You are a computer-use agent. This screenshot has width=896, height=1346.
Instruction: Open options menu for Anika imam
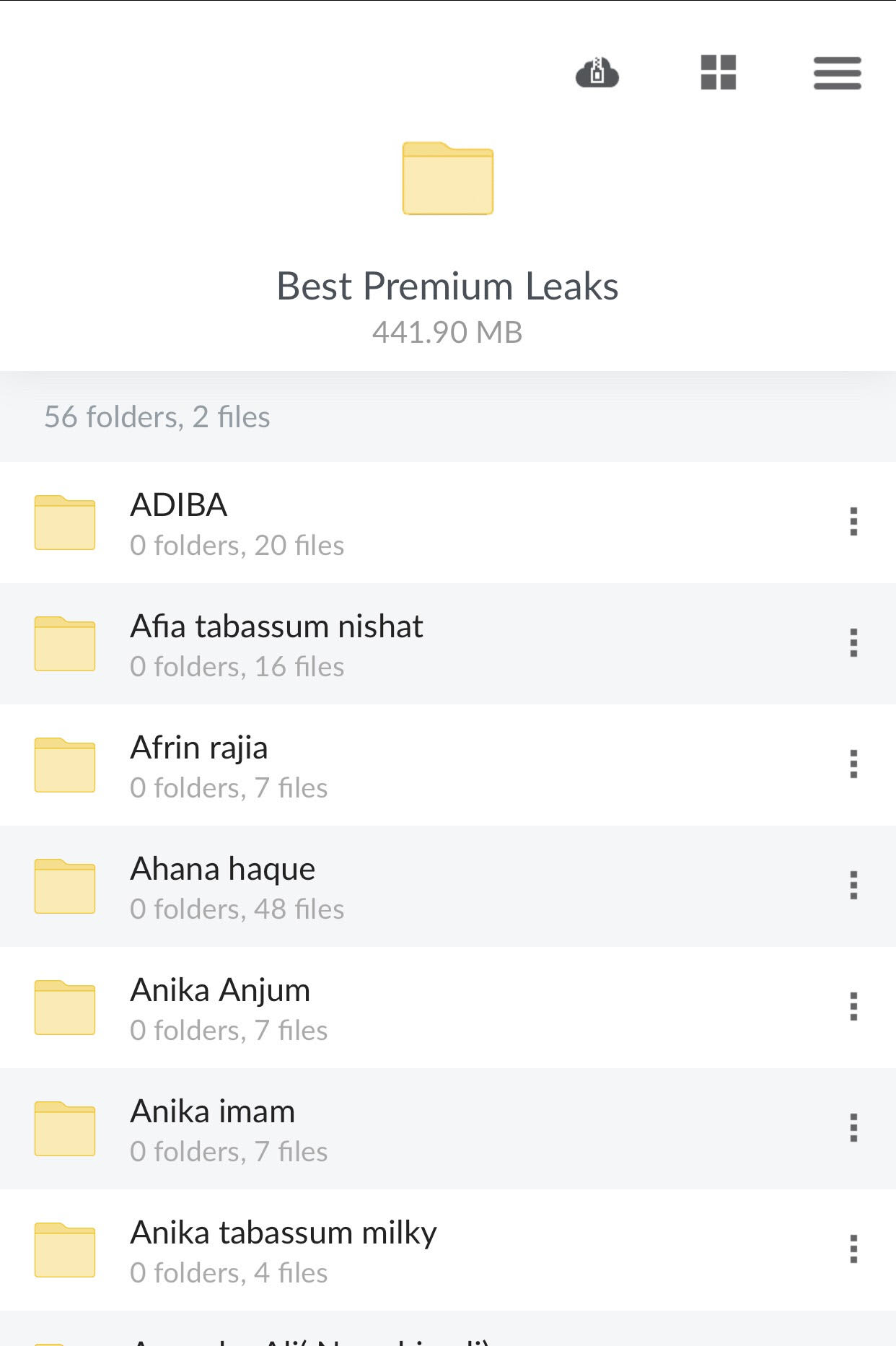[853, 1129]
